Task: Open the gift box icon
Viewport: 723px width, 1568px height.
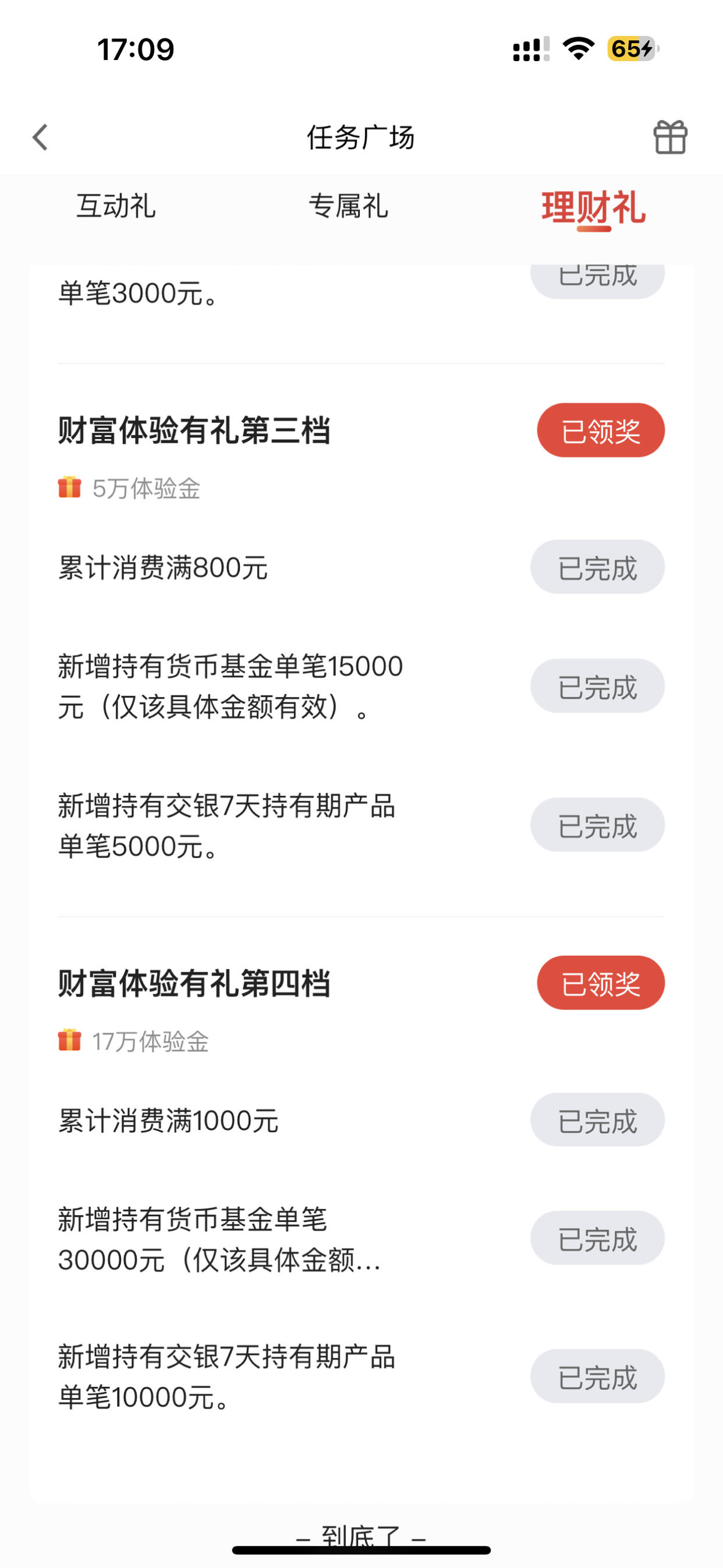Action: tap(670, 137)
